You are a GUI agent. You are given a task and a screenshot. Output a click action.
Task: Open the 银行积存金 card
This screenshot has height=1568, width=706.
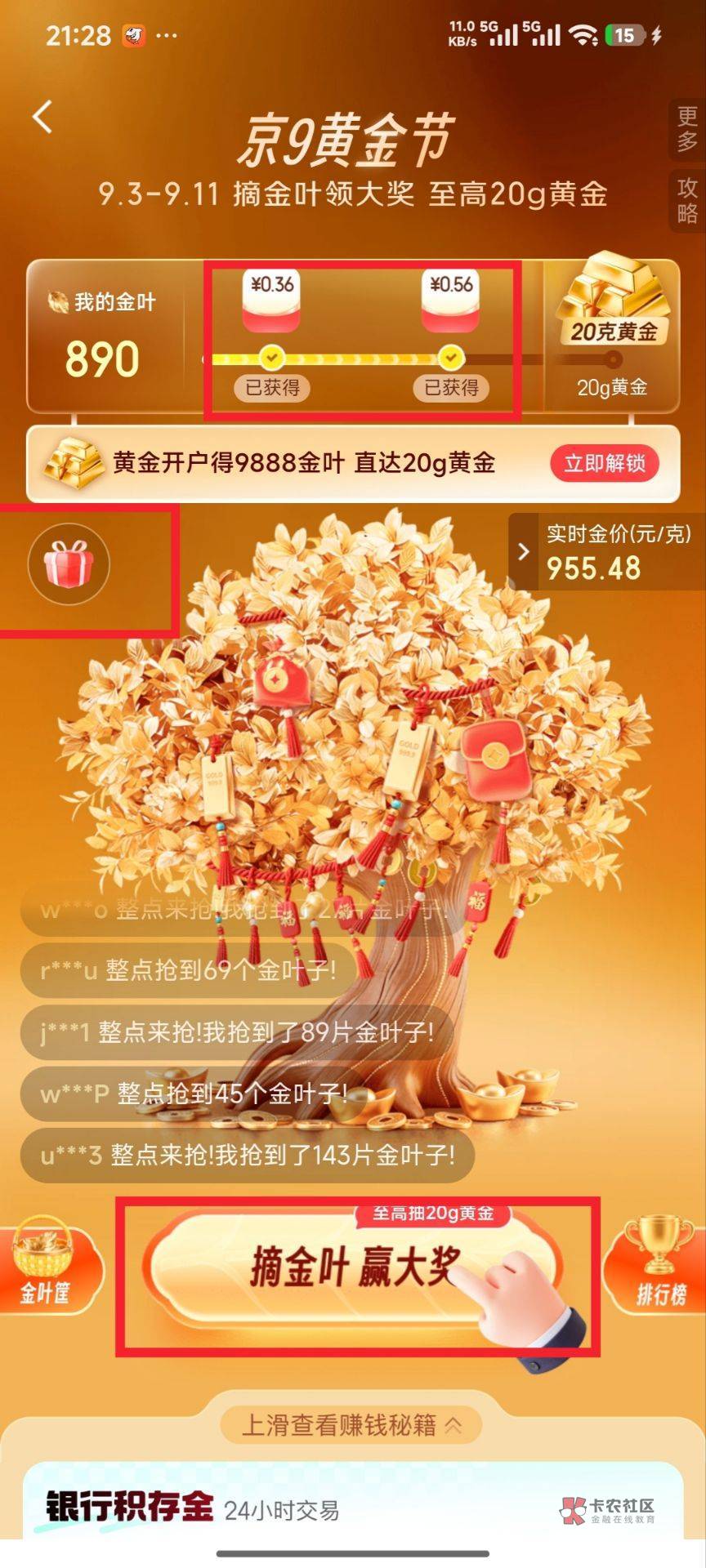353,1505
